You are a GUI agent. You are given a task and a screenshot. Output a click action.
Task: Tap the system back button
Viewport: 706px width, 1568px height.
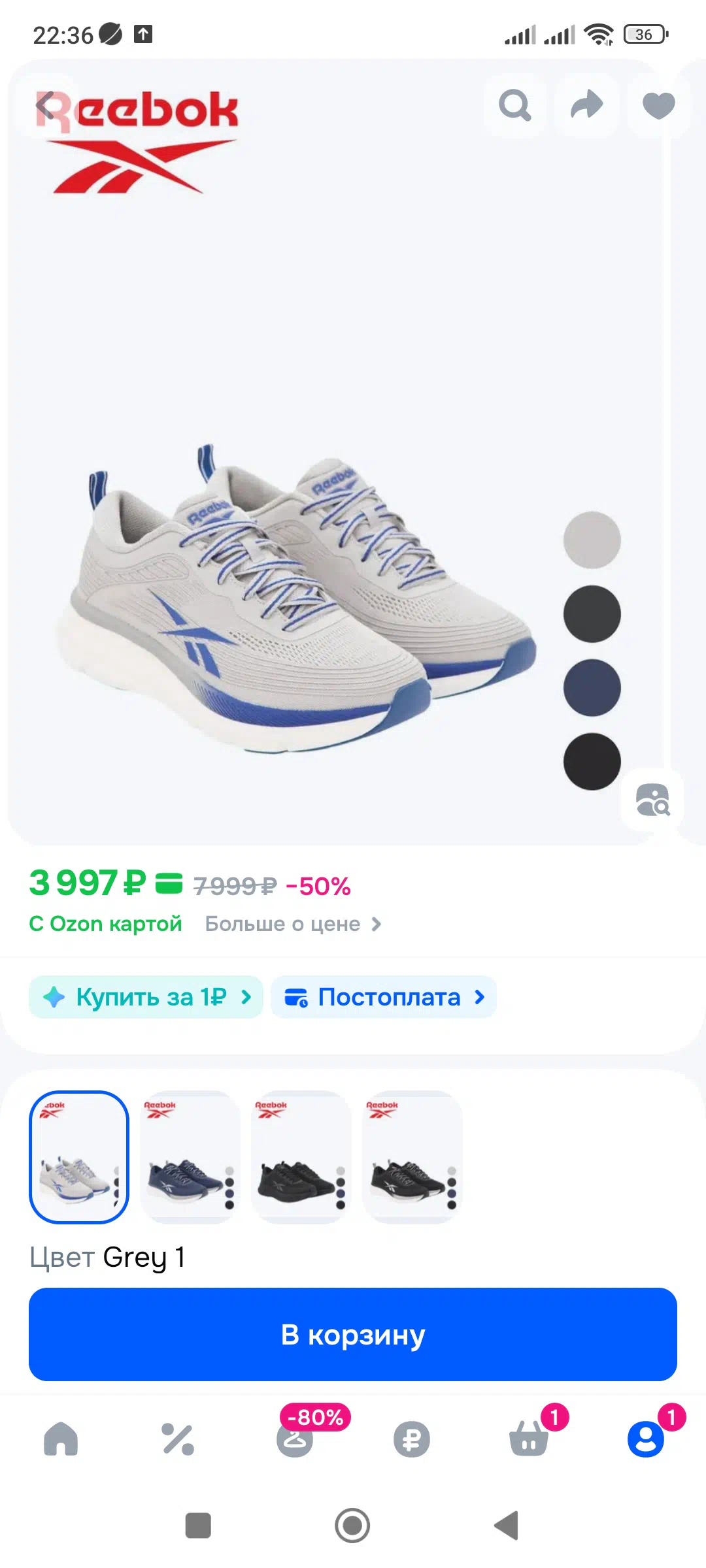pyautogui.click(x=507, y=1526)
